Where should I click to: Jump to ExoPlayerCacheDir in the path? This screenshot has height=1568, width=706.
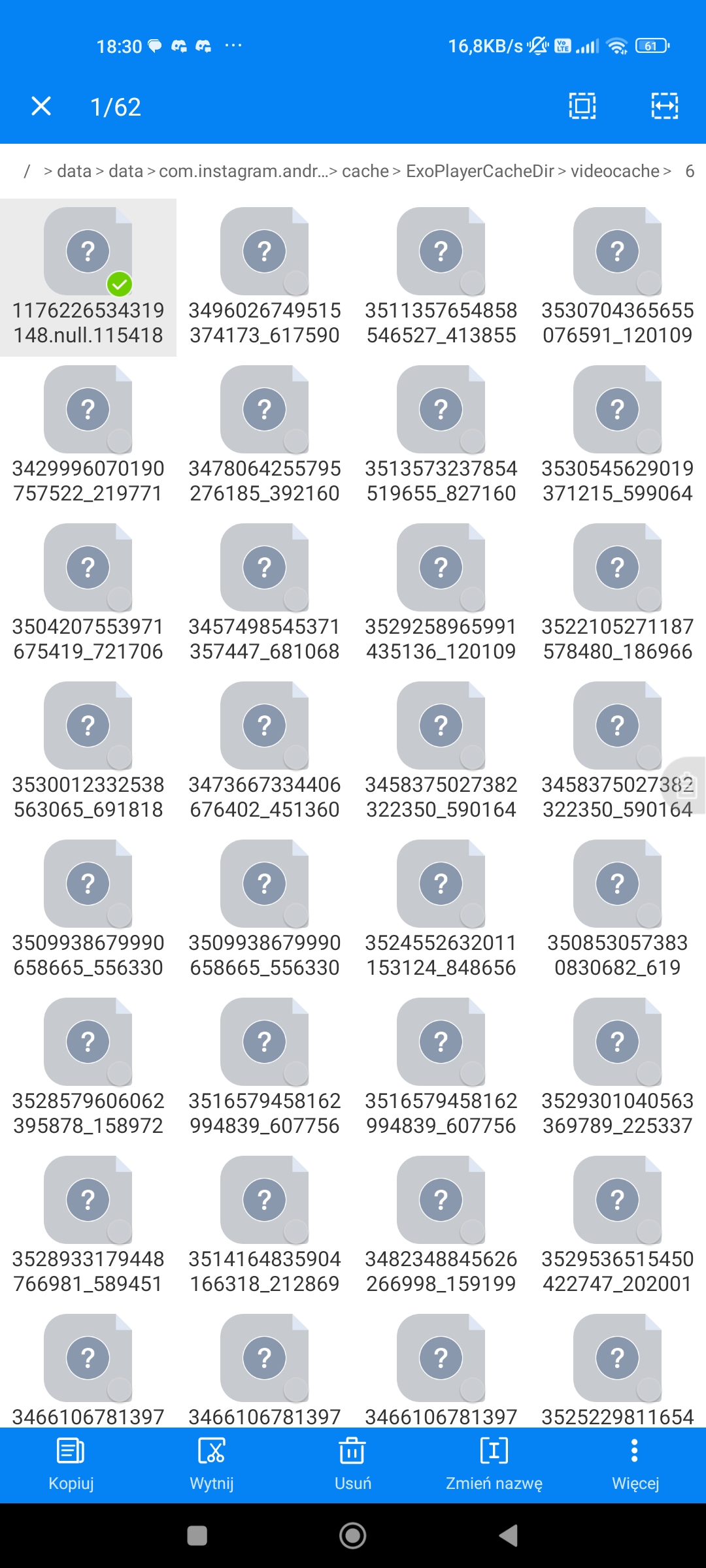click(480, 171)
